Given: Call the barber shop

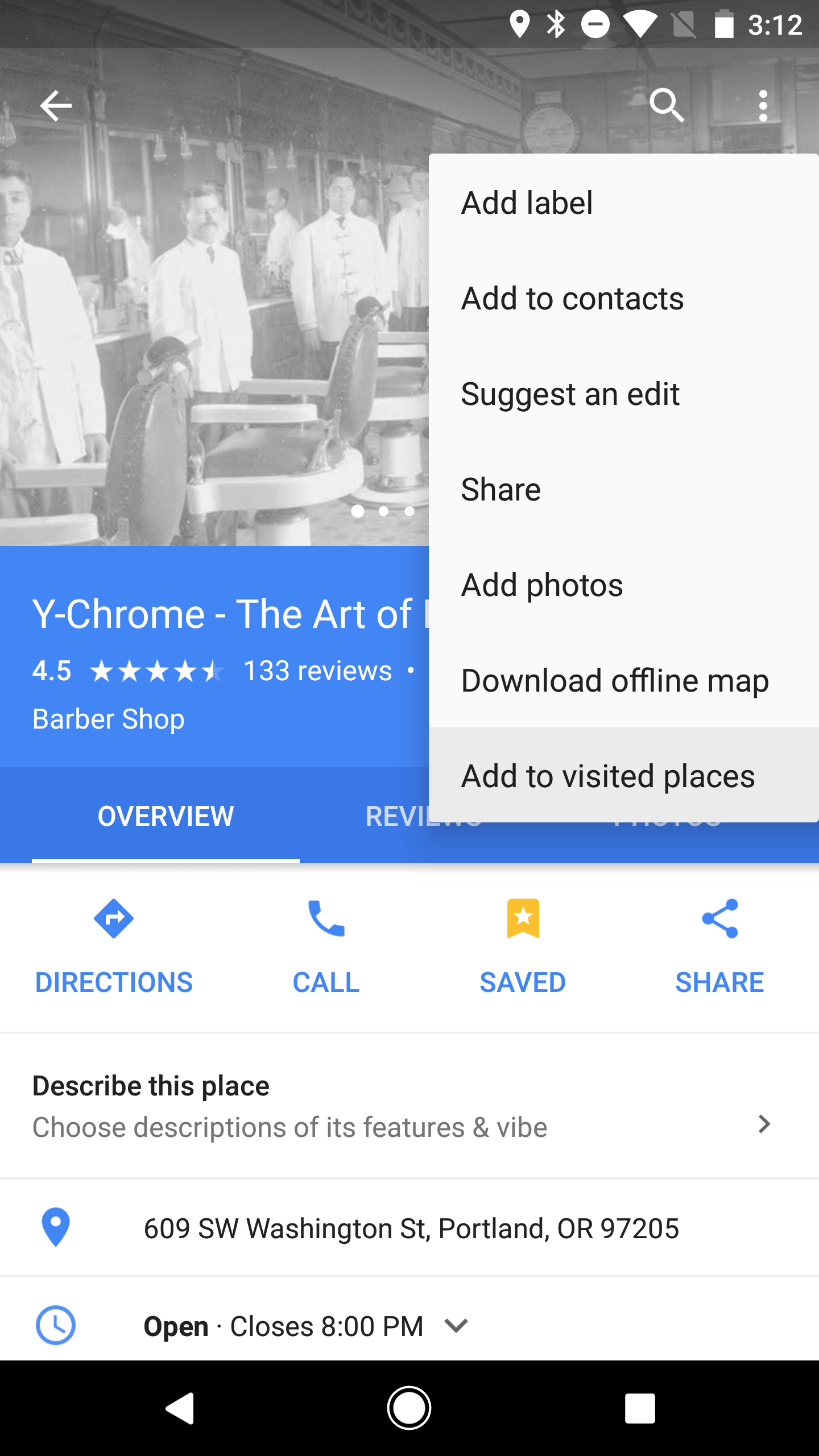Looking at the screenshot, I should coord(326,944).
